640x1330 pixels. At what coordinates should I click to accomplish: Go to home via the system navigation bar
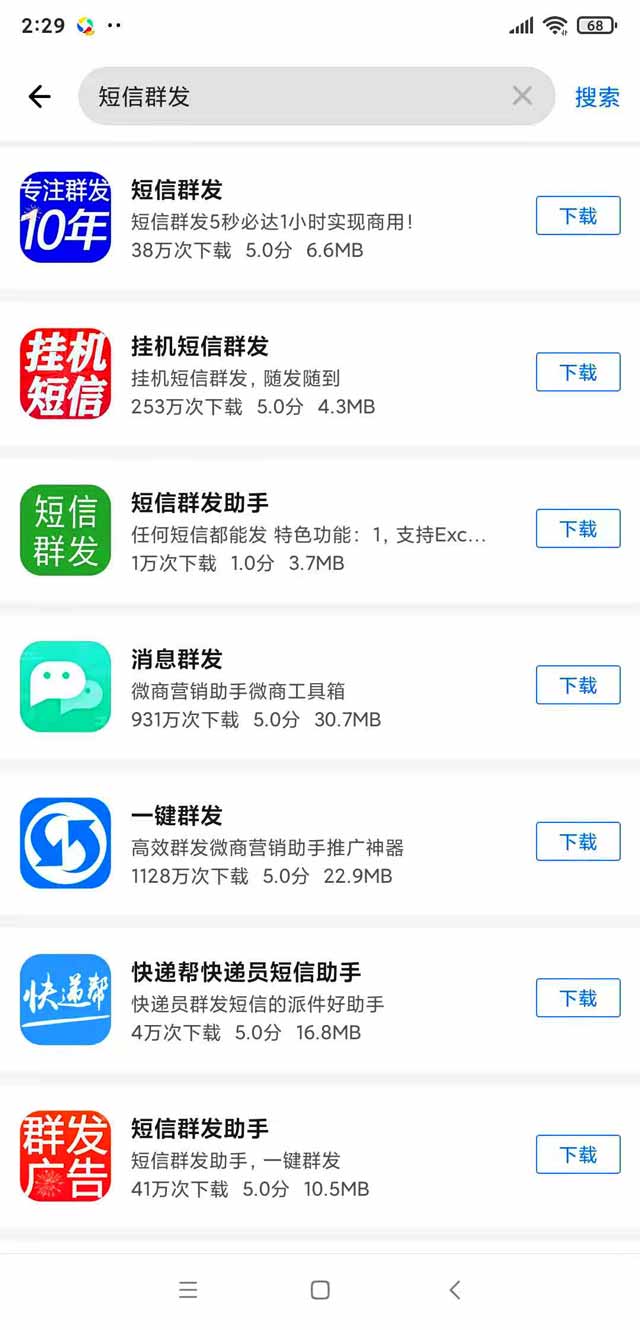(x=320, y=1290)
